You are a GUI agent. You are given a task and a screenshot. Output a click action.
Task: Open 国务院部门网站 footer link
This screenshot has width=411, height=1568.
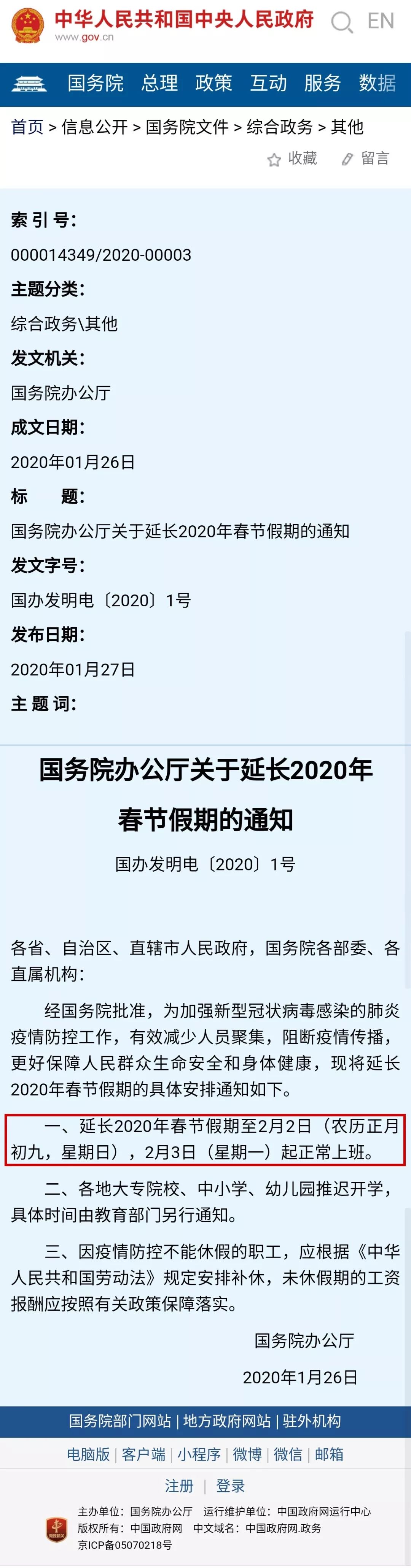[x=119, y=1421]
